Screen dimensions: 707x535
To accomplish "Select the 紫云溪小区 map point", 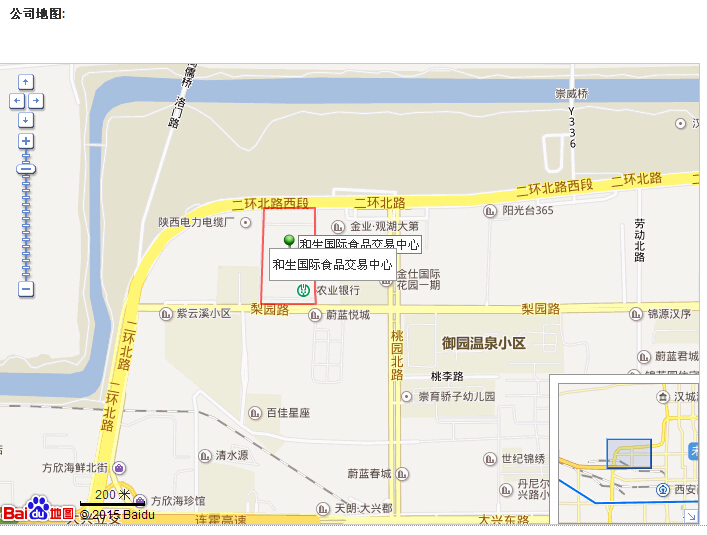I will (166, 313).
